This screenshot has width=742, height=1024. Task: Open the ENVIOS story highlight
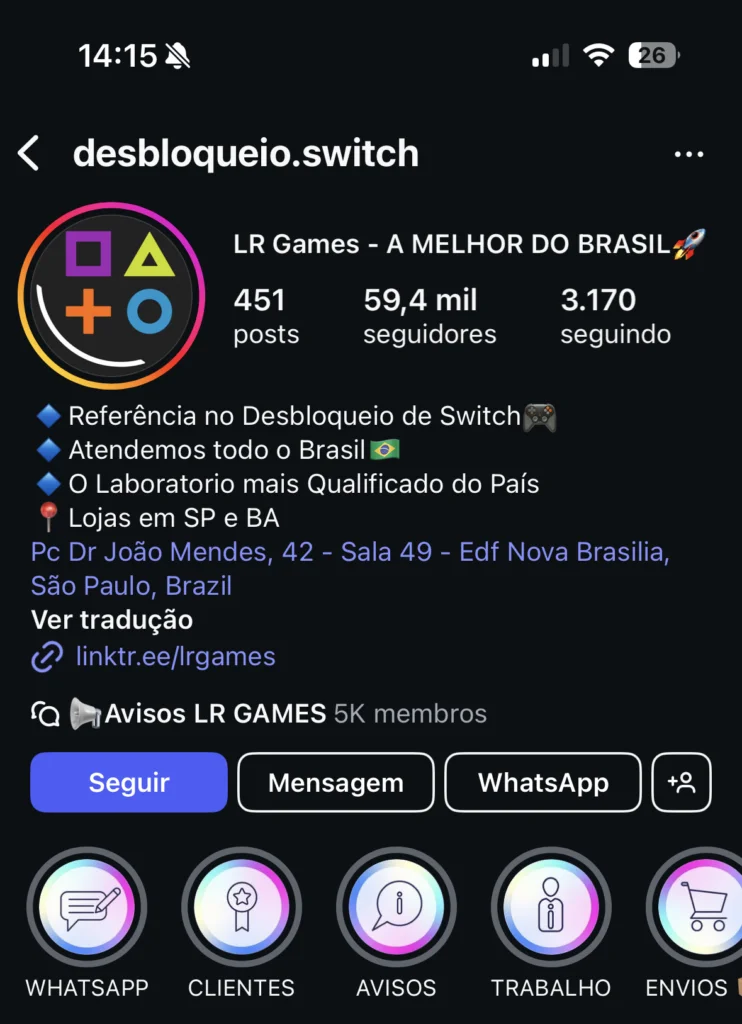tap(700, 907)
